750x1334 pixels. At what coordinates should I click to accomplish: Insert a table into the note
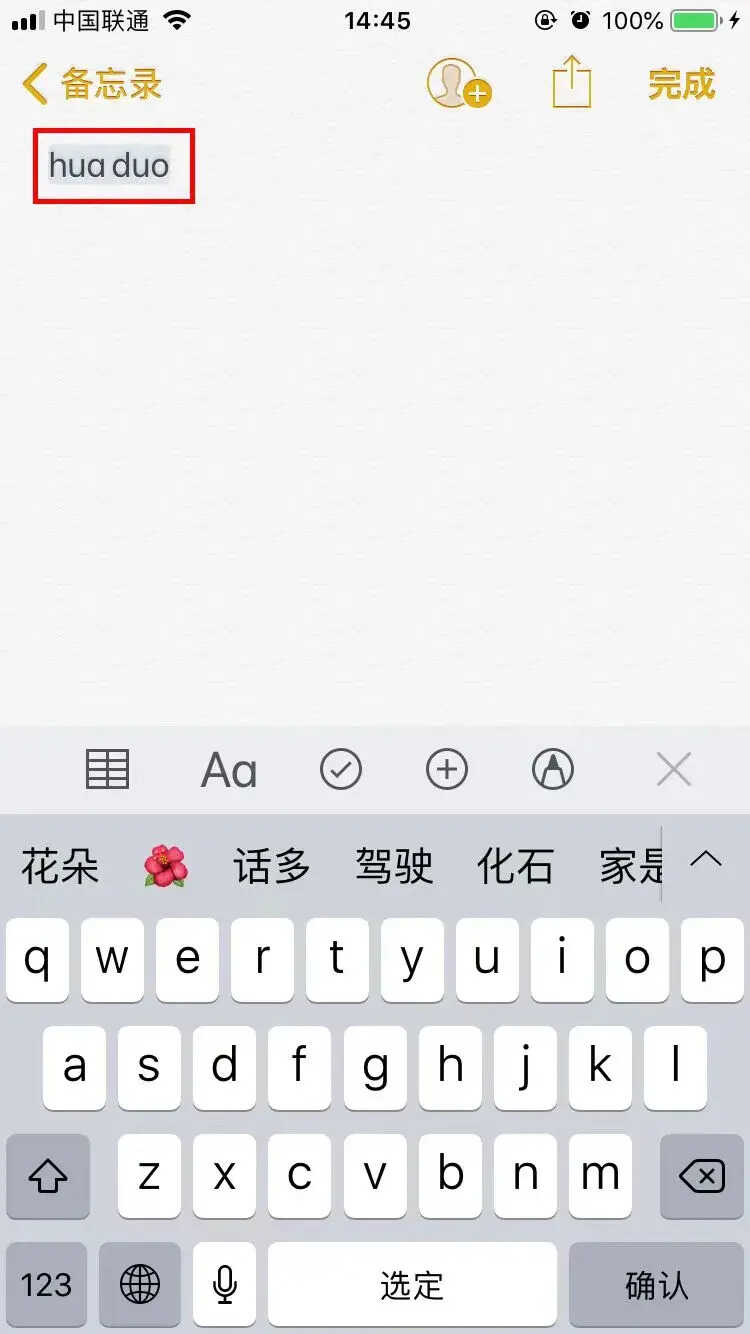point(107,770)
